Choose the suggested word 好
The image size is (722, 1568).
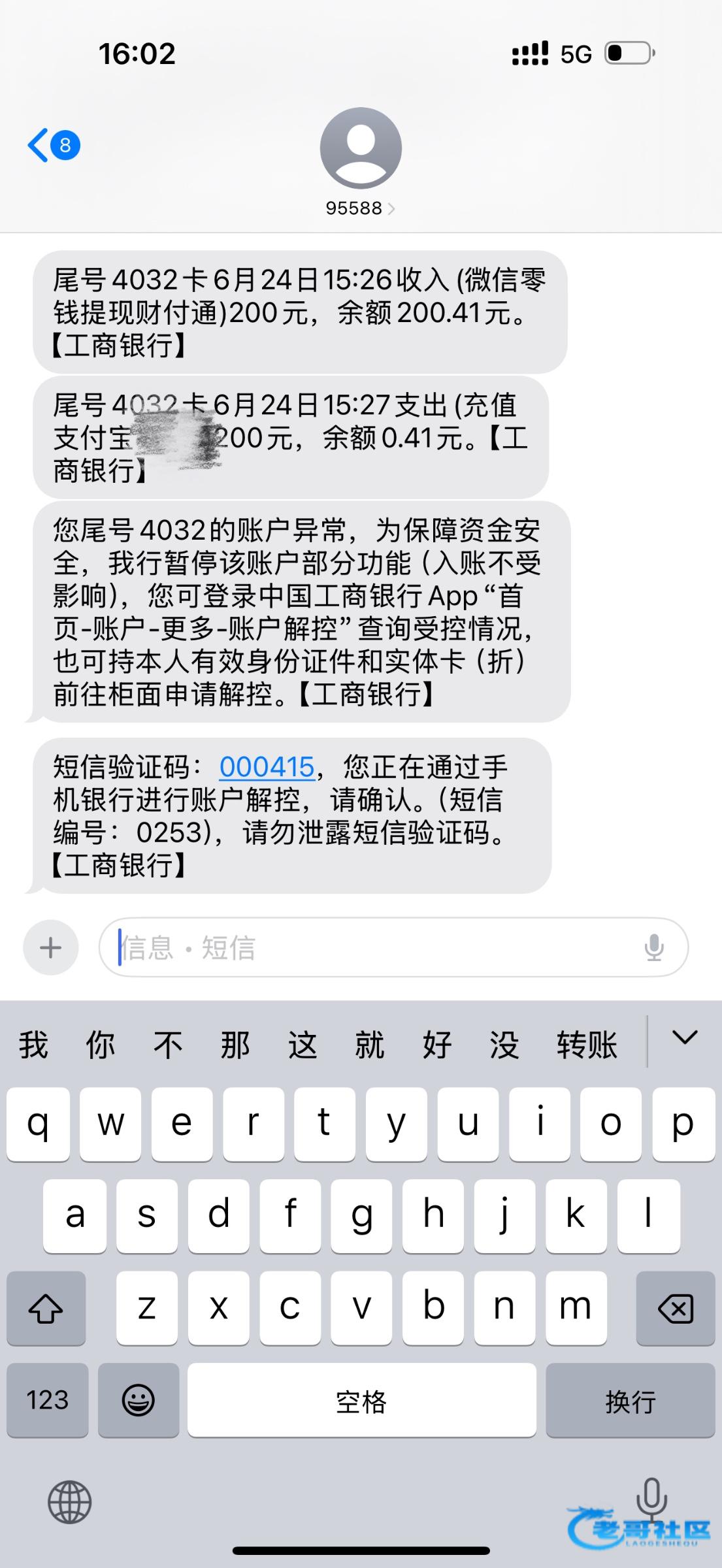click(437, 1044)
